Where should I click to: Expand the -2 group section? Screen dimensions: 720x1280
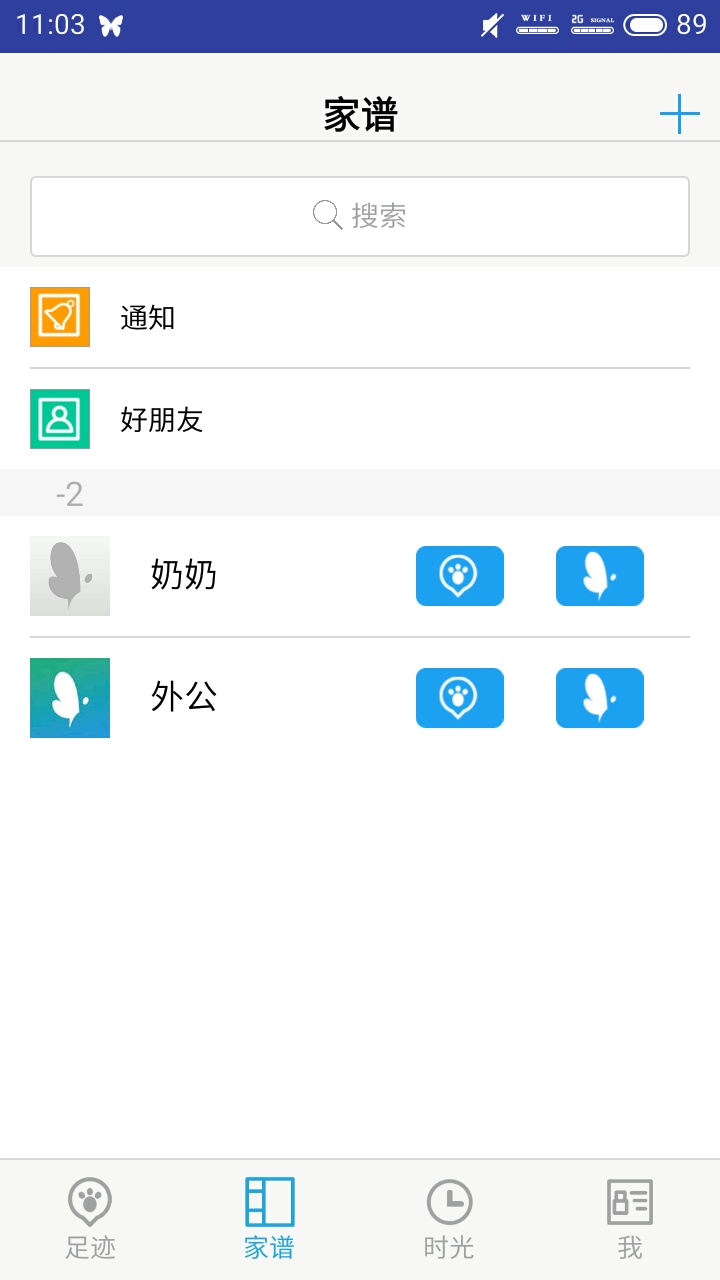pyautogui.click(x=70, y=492)
